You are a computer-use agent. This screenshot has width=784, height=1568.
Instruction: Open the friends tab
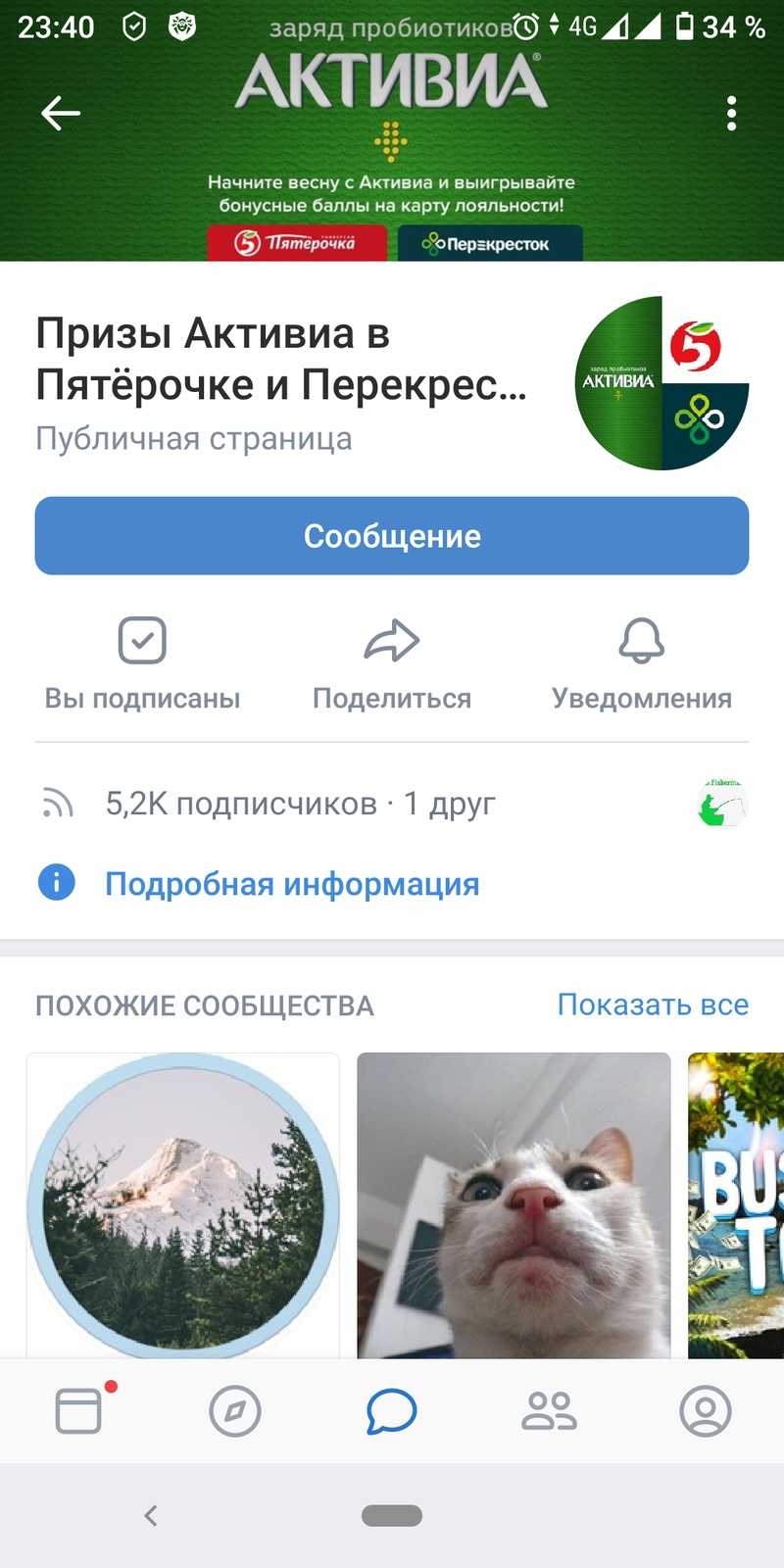coord(549,1411)
